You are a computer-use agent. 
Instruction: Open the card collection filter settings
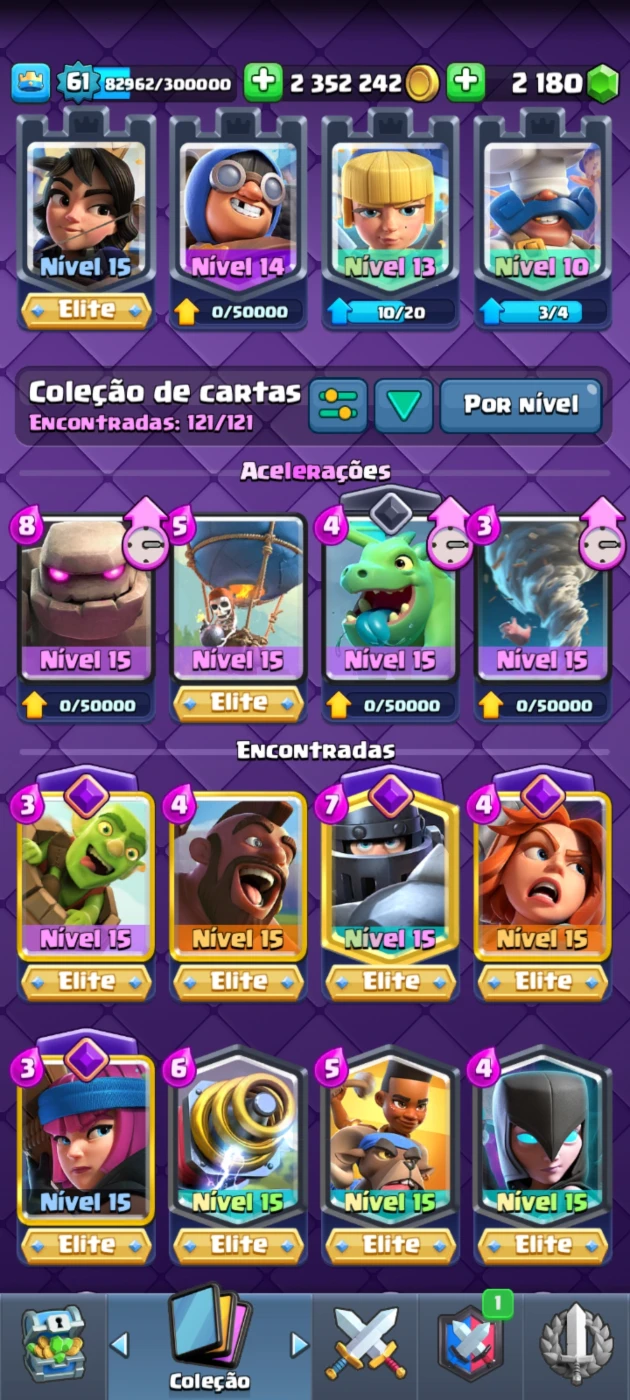(338, 405)
